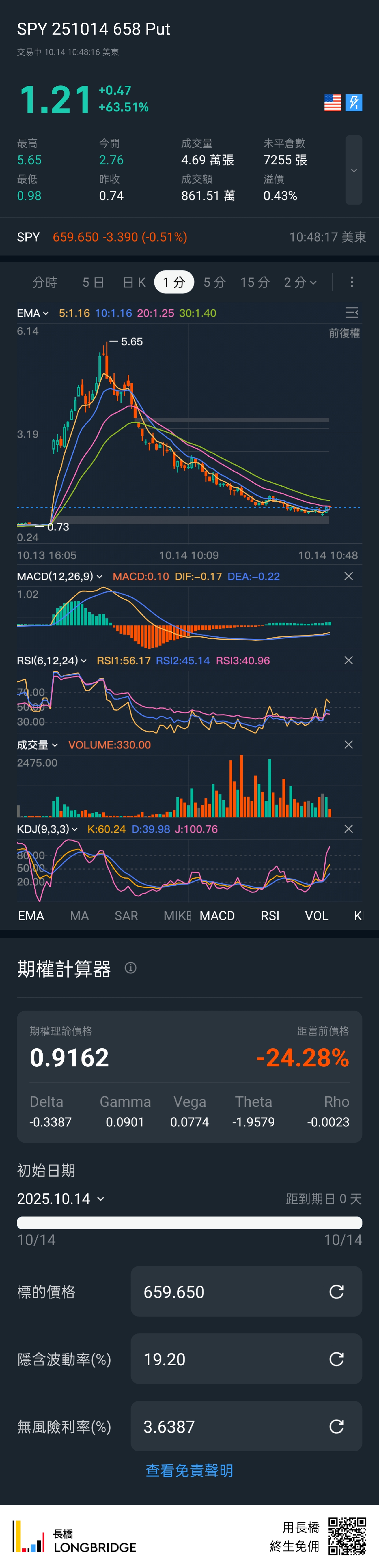This screenshot has height=1568, width=379.
Task: Open the EMA indicator dropdown
Action: click(x=33, y=313)
